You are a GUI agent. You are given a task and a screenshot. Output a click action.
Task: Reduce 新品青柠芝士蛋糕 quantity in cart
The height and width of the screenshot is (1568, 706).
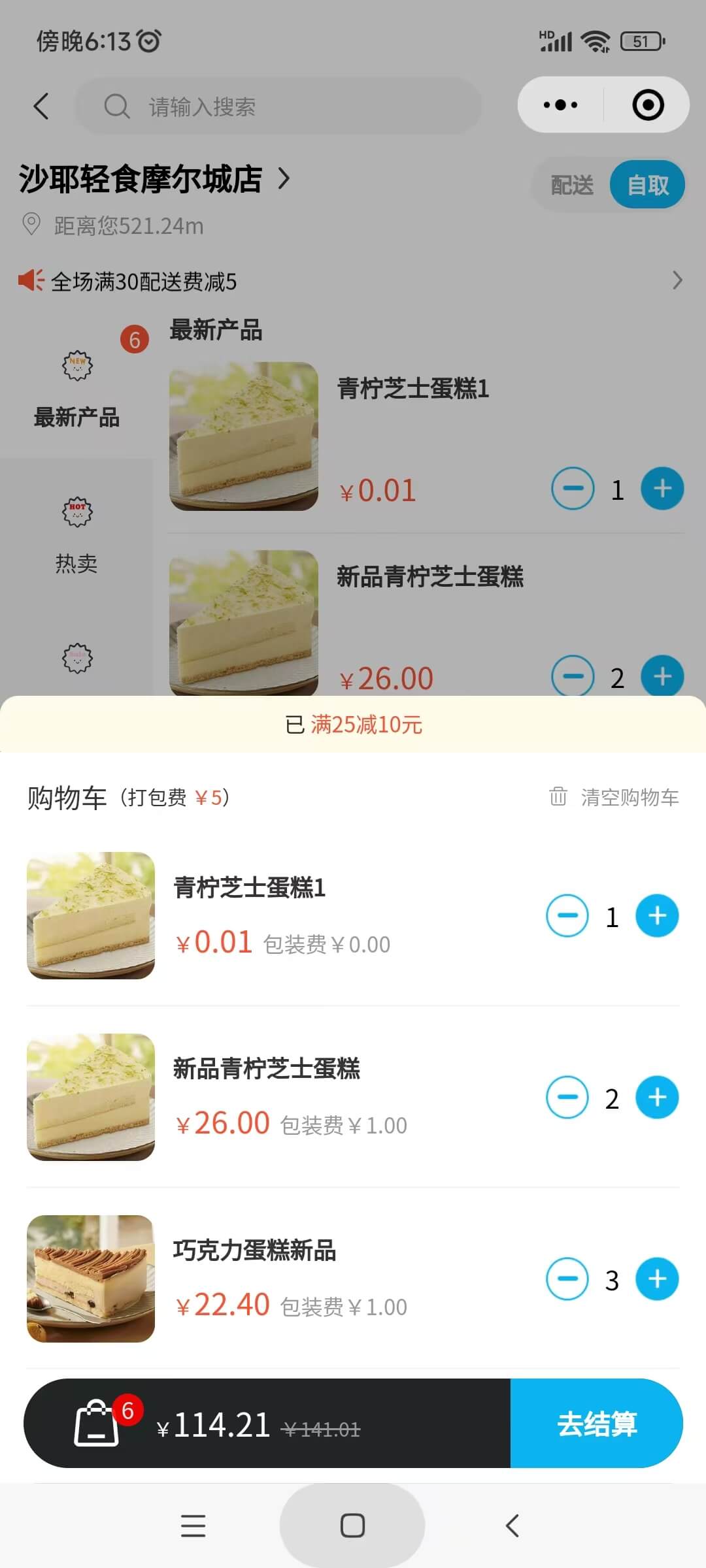567,1098
